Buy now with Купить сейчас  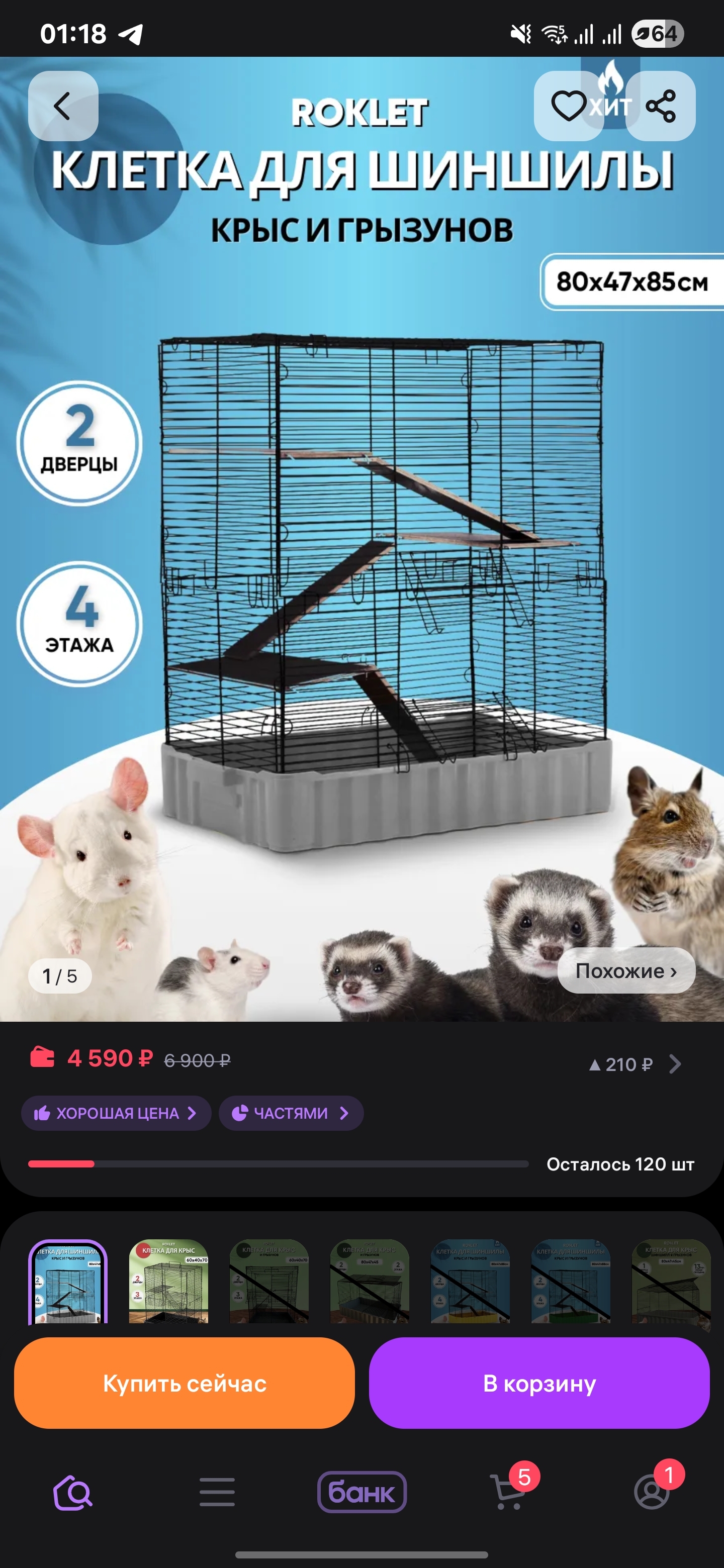pyautogui.click(x=184, y=1383)
